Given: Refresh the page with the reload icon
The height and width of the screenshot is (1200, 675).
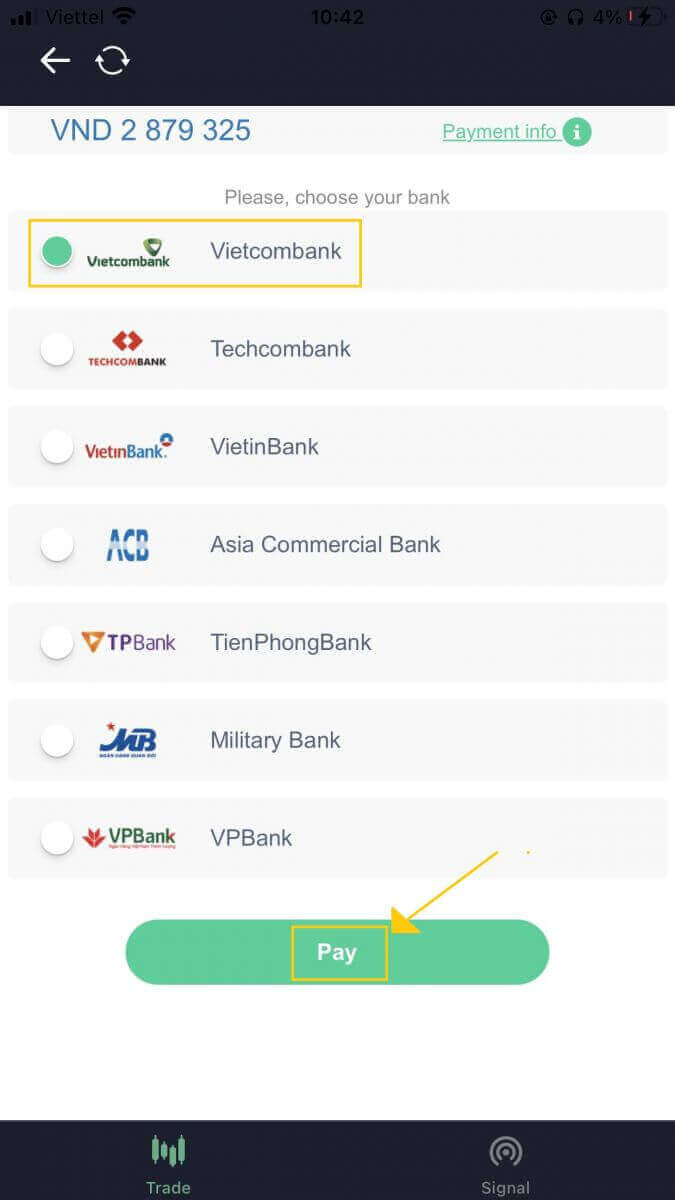Looking at the screenshot, I should (112, 61).
